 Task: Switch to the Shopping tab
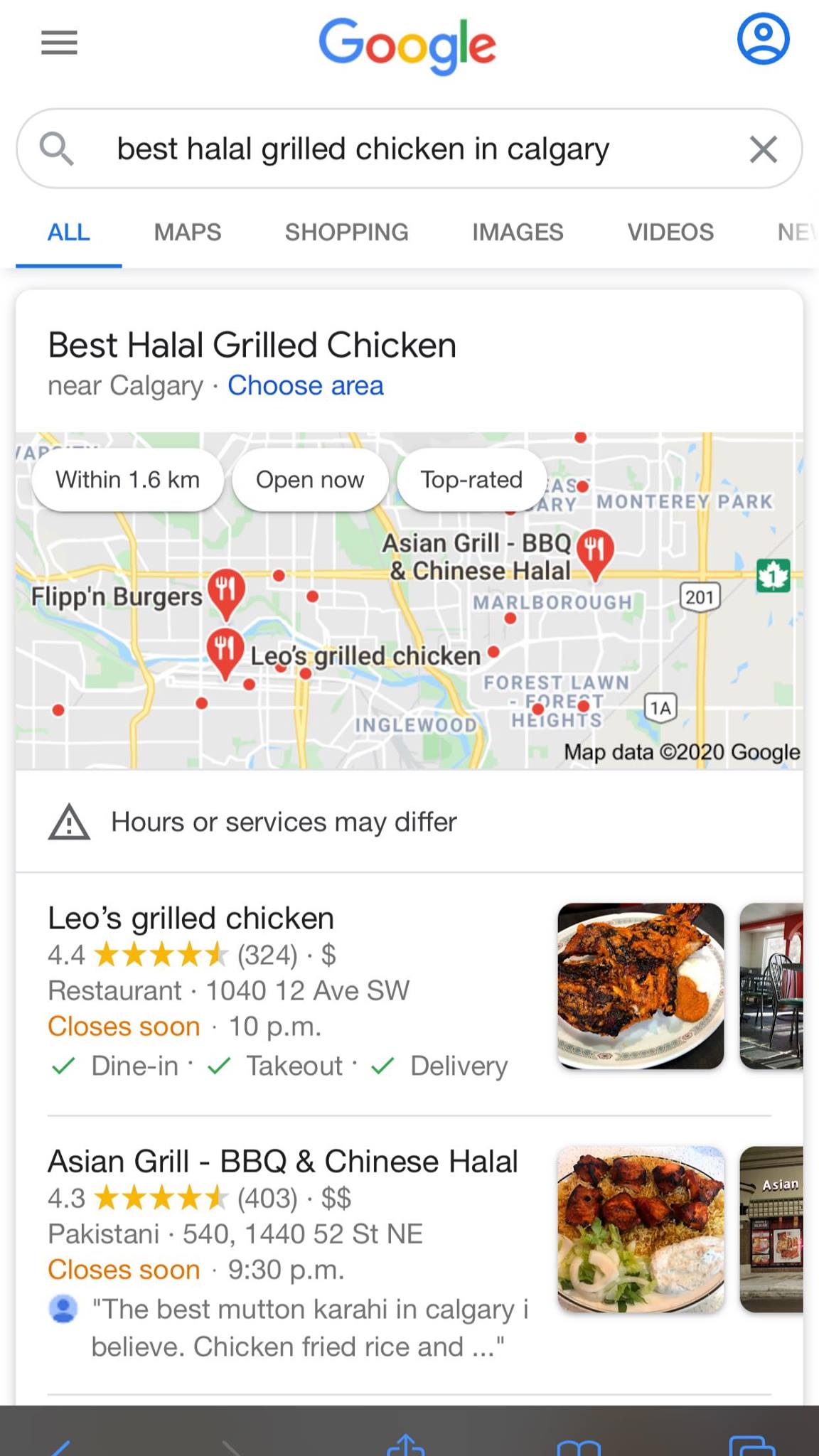[346, 232]
